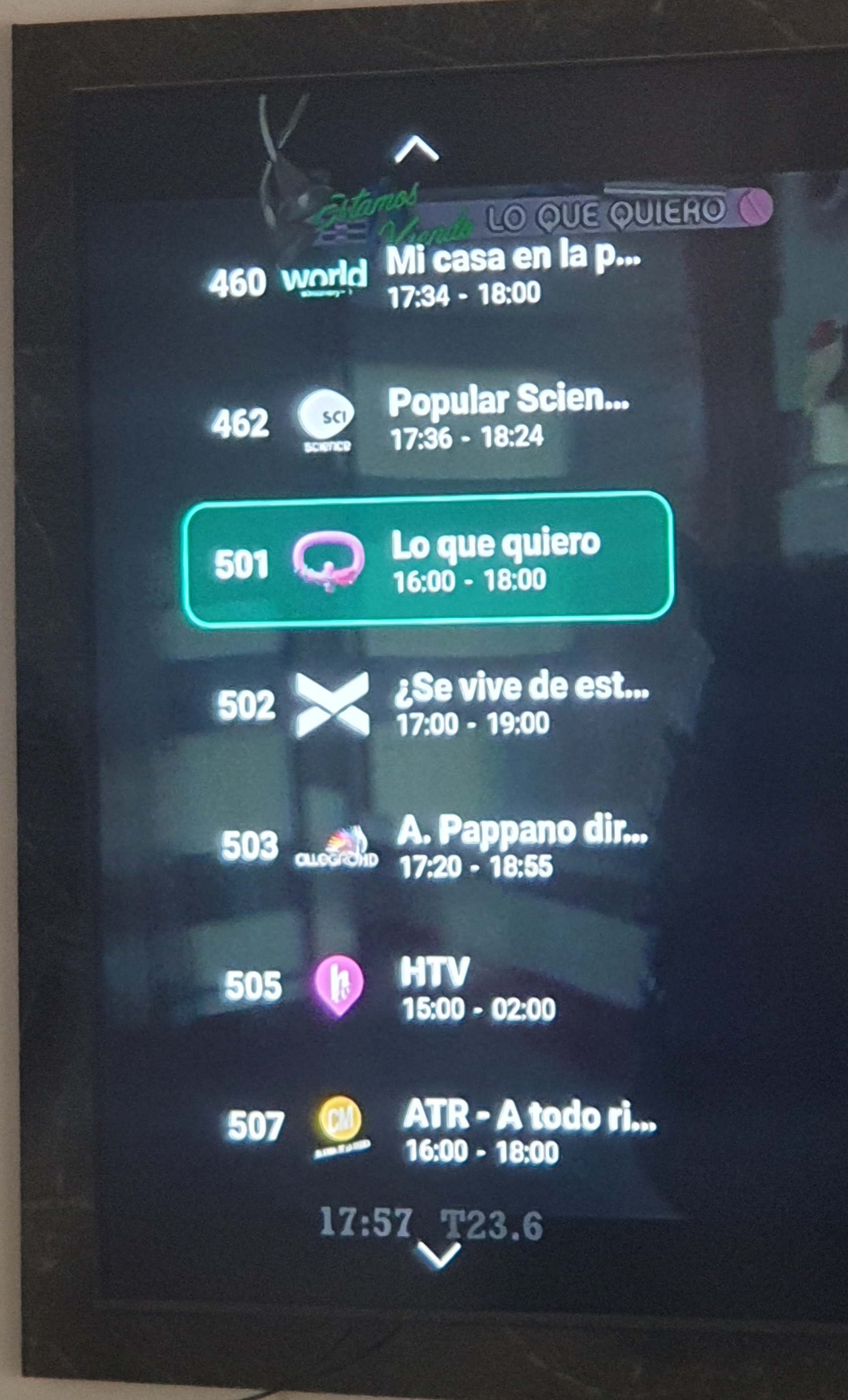Tap the down arrow below the channel list
The width and height of the screenshot is (848, 1400).
[x=438, y=1255]
